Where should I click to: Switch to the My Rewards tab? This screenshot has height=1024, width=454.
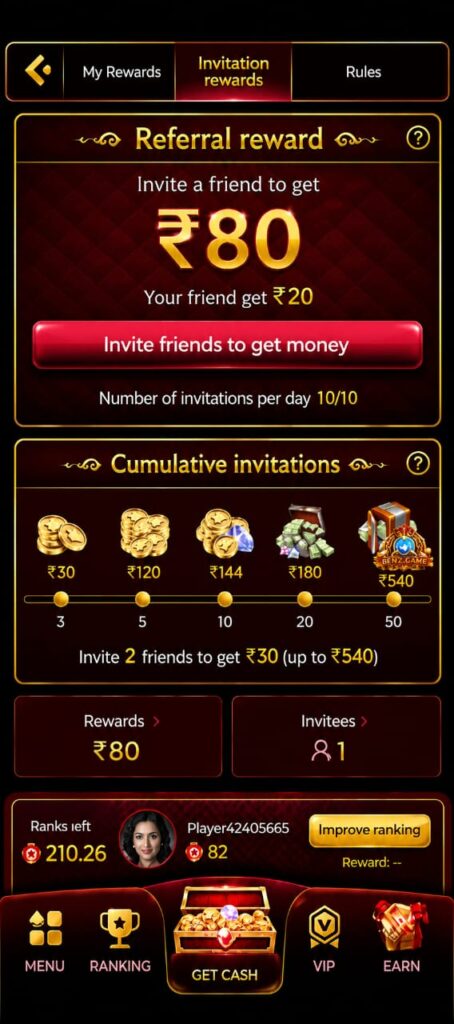[x=122, y=72]
